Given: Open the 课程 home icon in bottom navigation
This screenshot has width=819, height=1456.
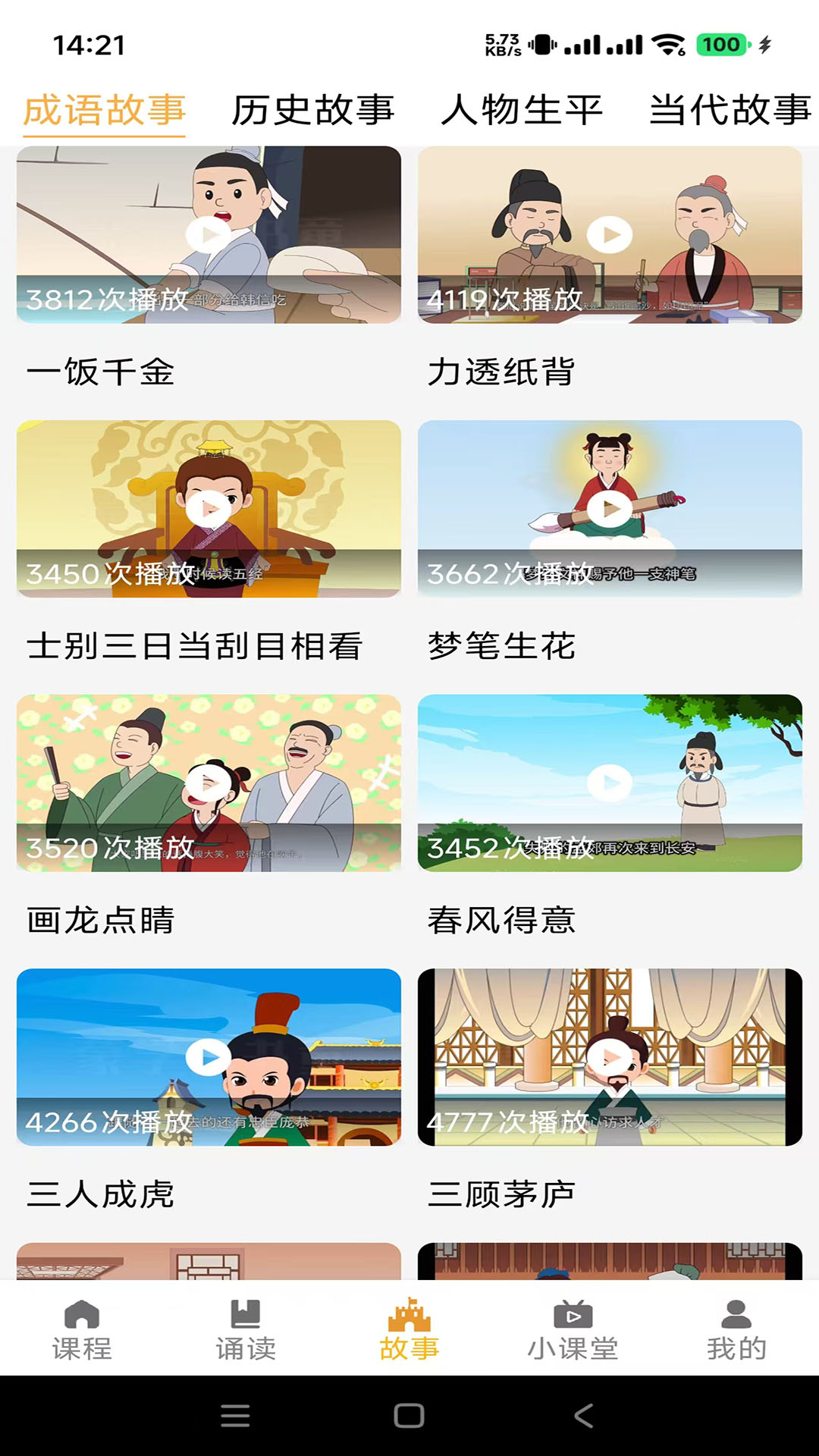Looking at the screenshot, I should tap(81, 1324).
